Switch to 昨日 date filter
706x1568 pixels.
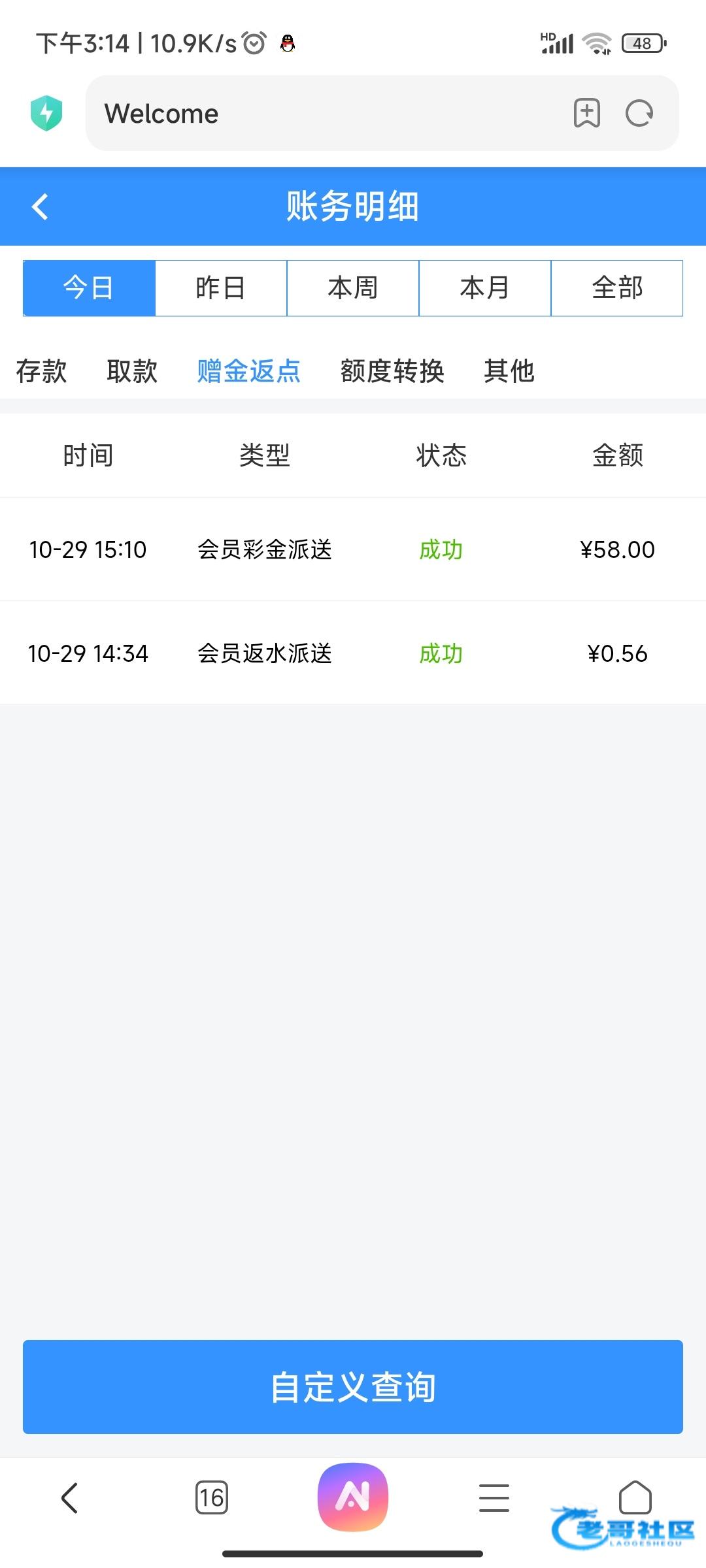pyautogui.click(x=221, y=288)
